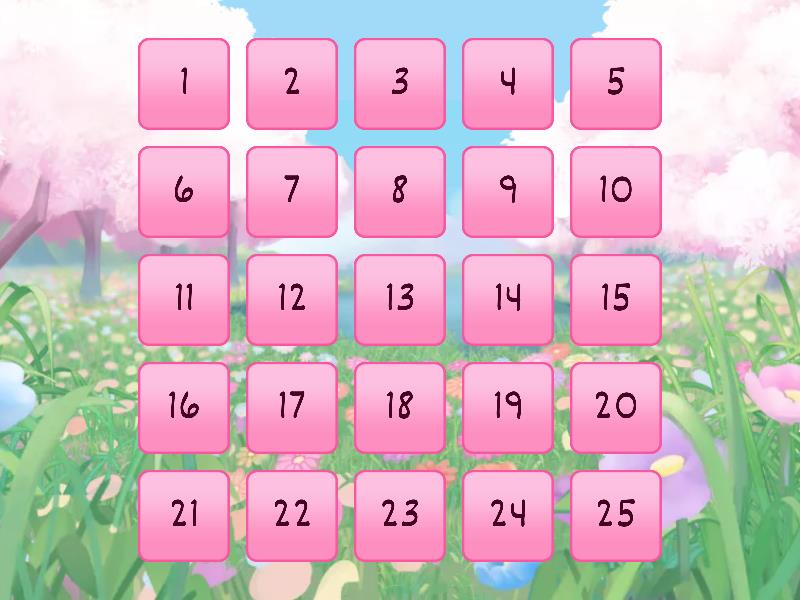800x600 pixels.
Task: Open box number 1
Action: pos(184,84)
